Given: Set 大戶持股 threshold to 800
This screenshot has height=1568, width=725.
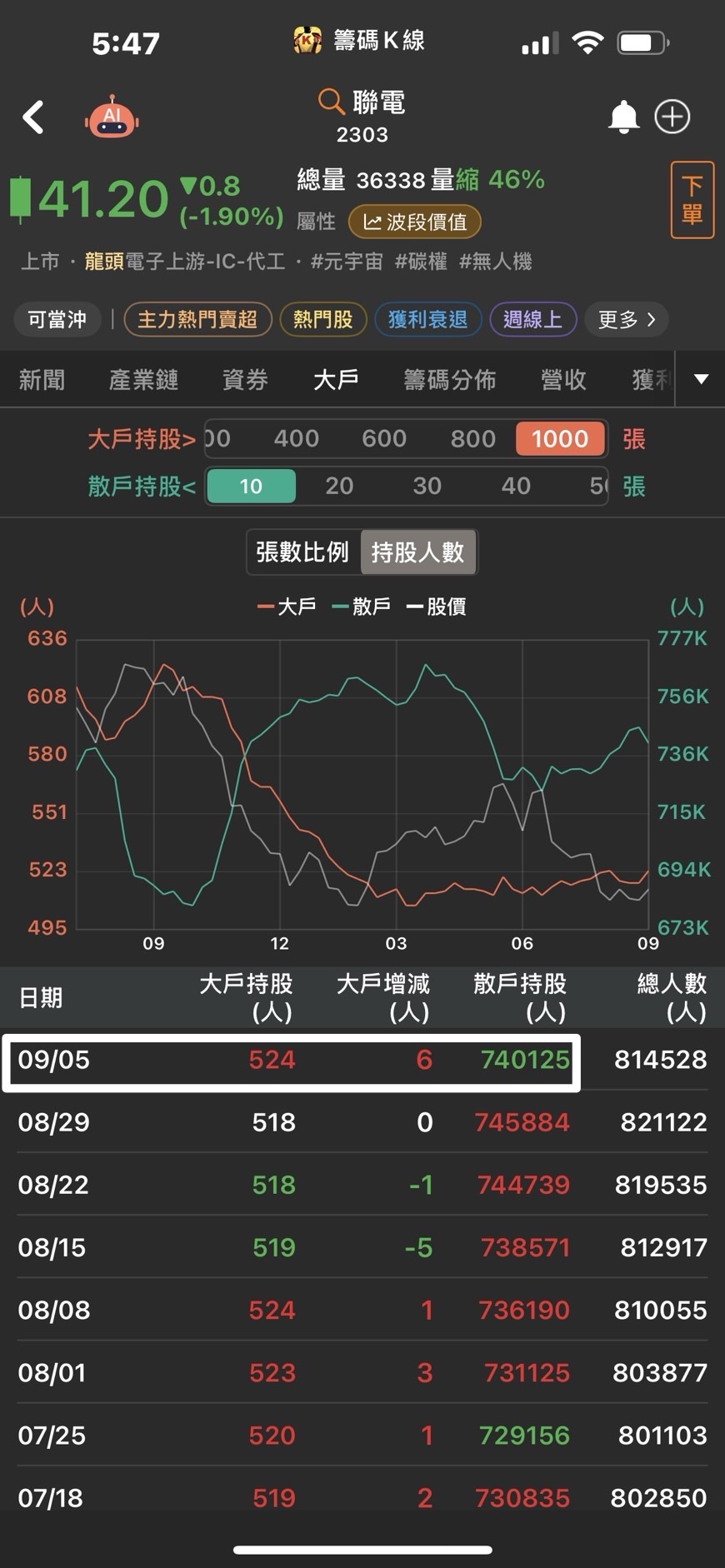Looking at the screenshot, I should pos(472,438).
